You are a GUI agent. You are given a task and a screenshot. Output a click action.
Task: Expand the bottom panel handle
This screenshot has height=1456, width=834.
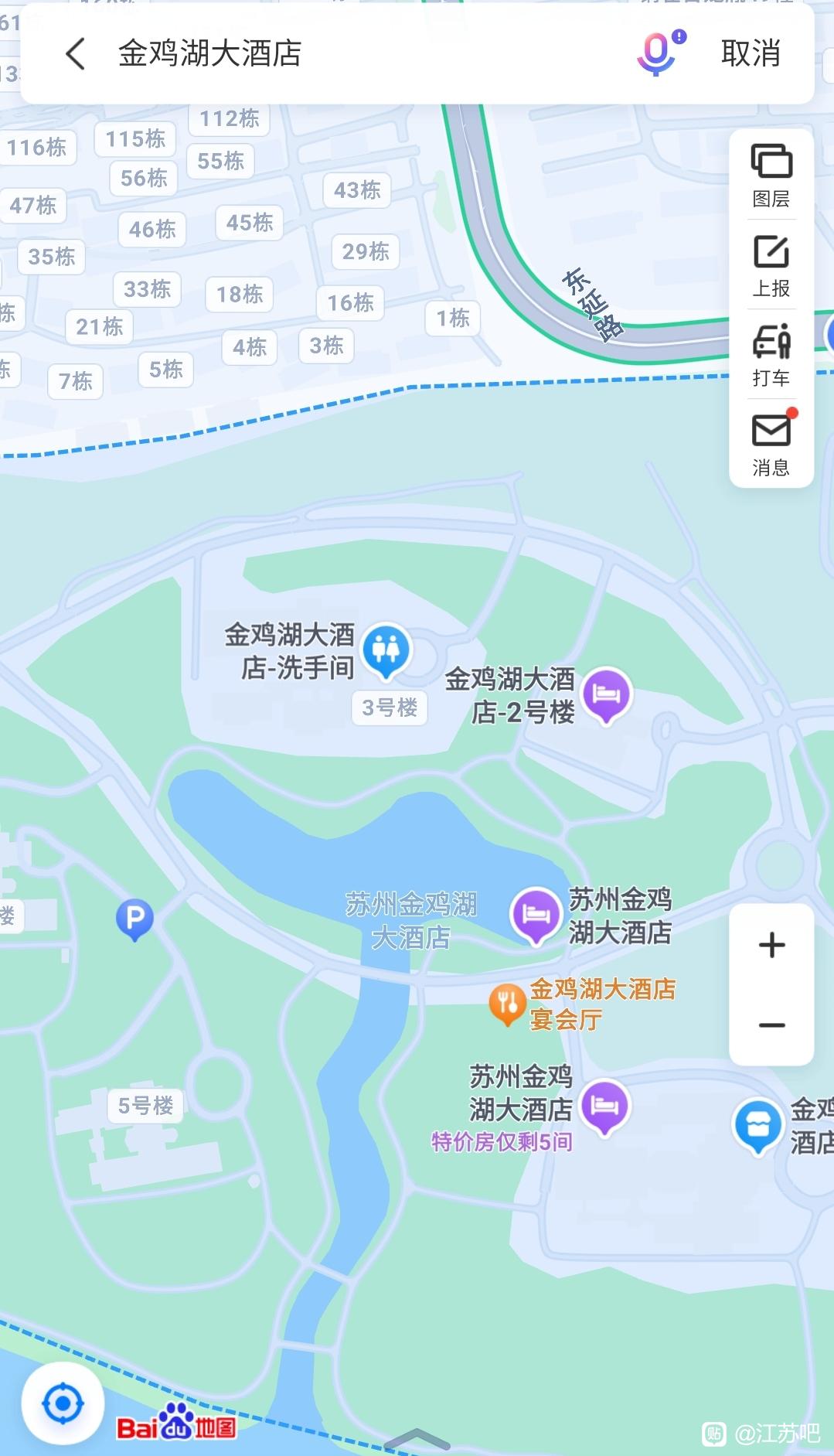(417, 1439)
